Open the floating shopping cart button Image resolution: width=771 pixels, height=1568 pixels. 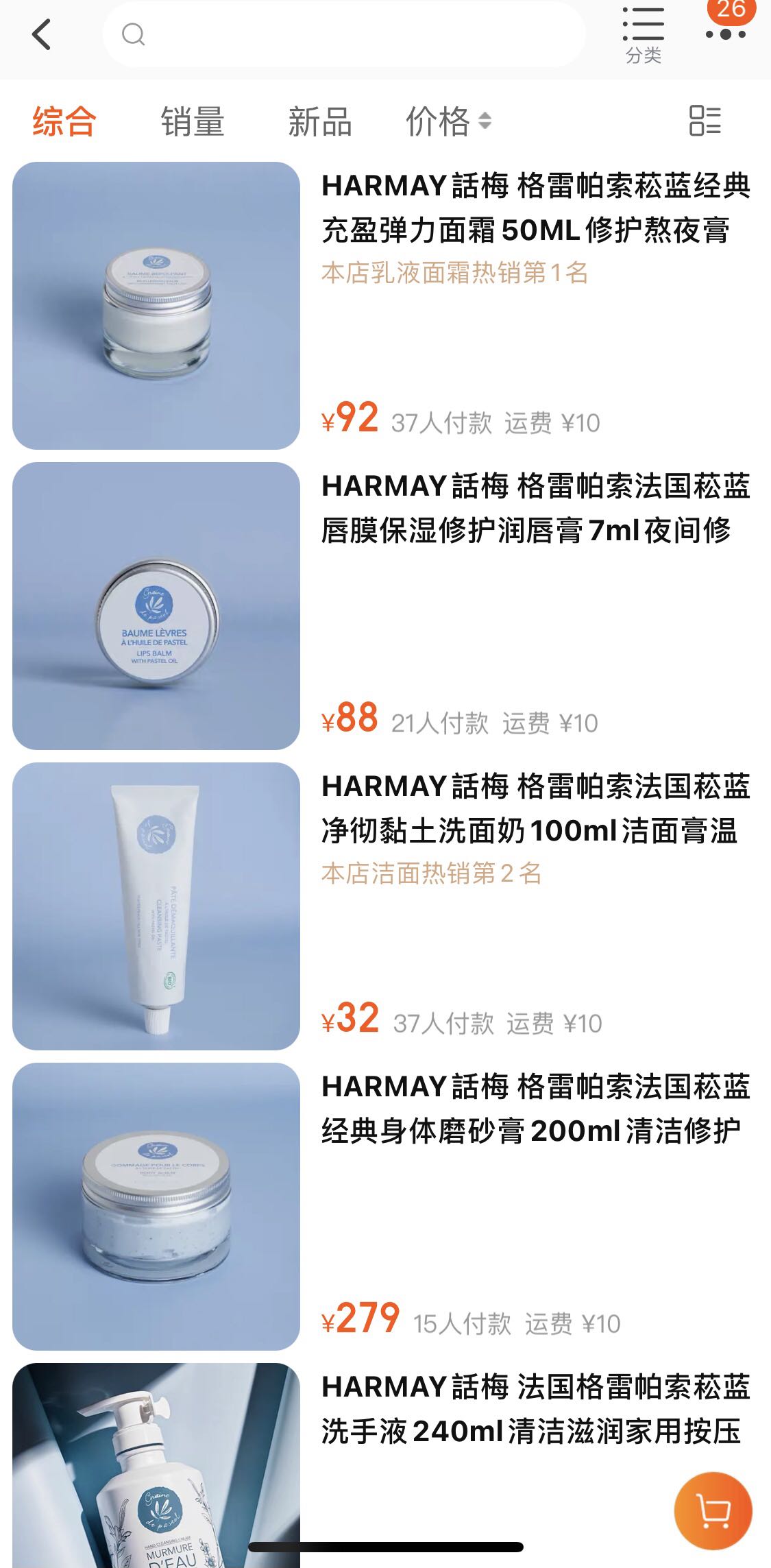click(713, 1510)
